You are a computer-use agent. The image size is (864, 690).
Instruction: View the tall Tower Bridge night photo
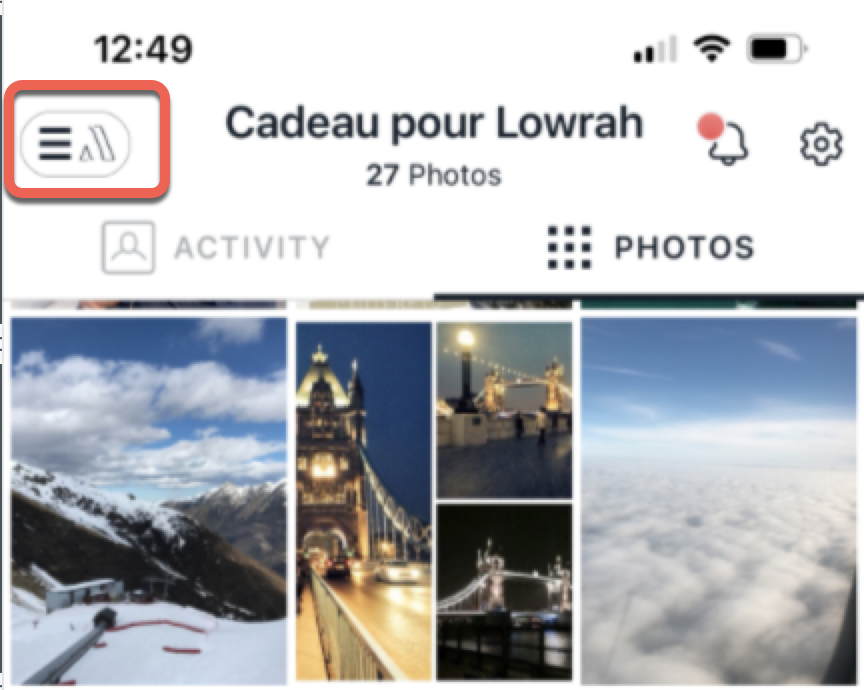tap(363, 500)
